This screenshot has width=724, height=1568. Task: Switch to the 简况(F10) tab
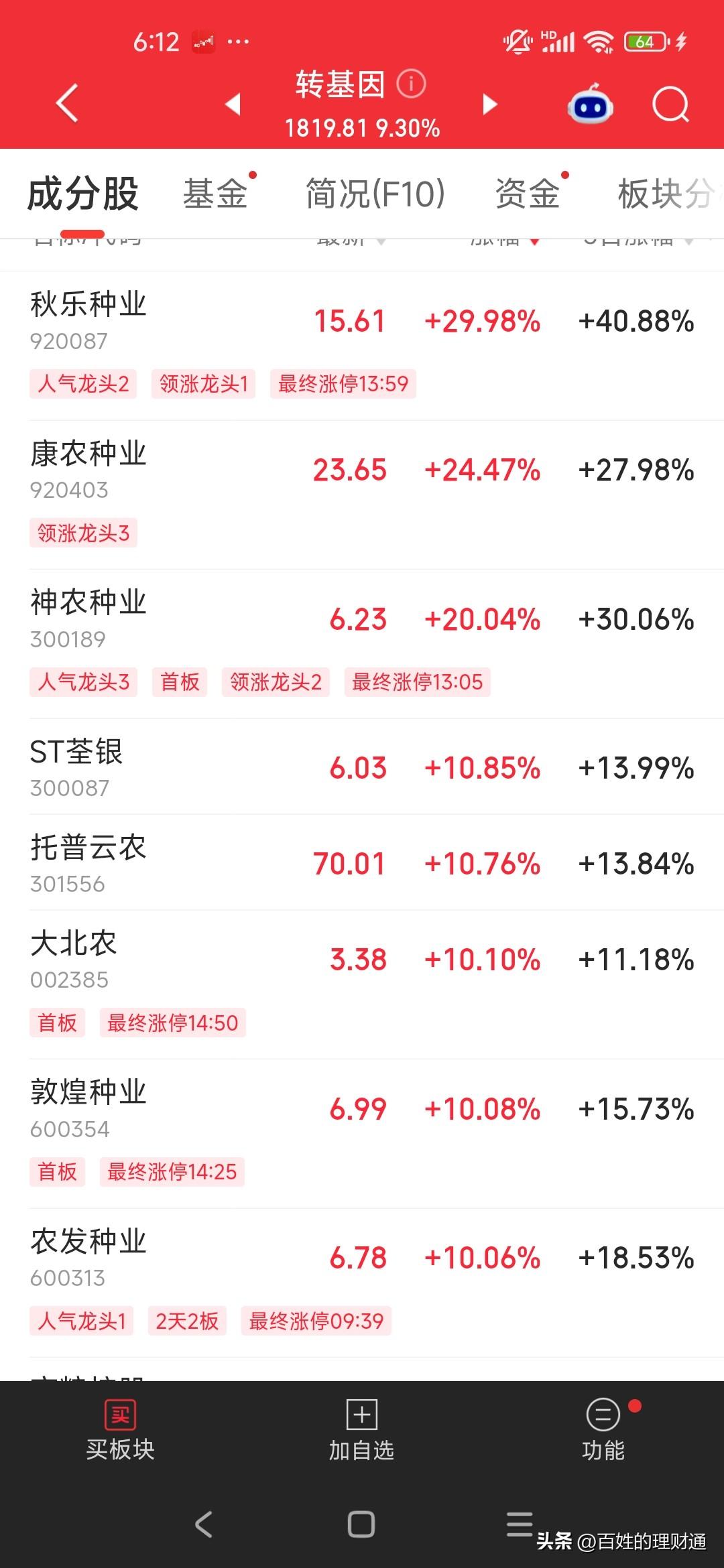click(x=375, y=194)
